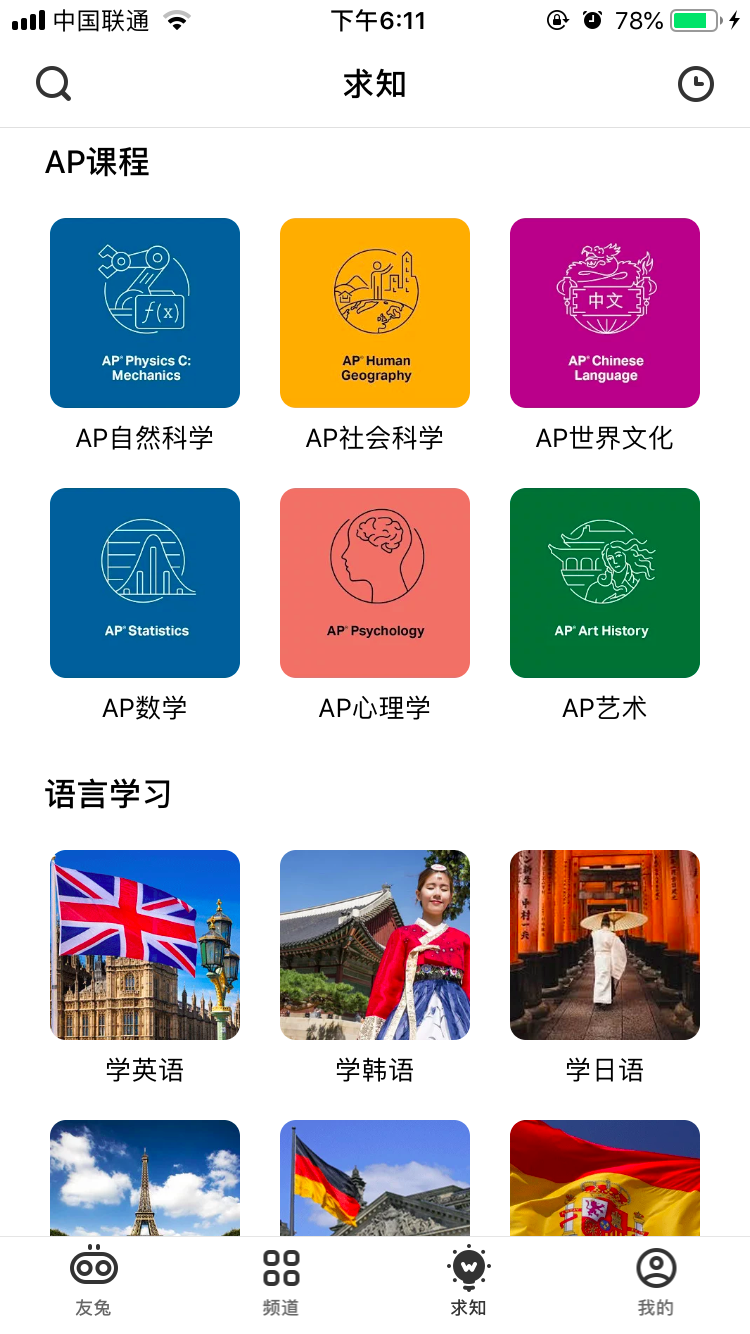This screenshot has width=750, height=1334.
Task: Switch to the 友兔 tab
Action: [x=94, y=1280]
